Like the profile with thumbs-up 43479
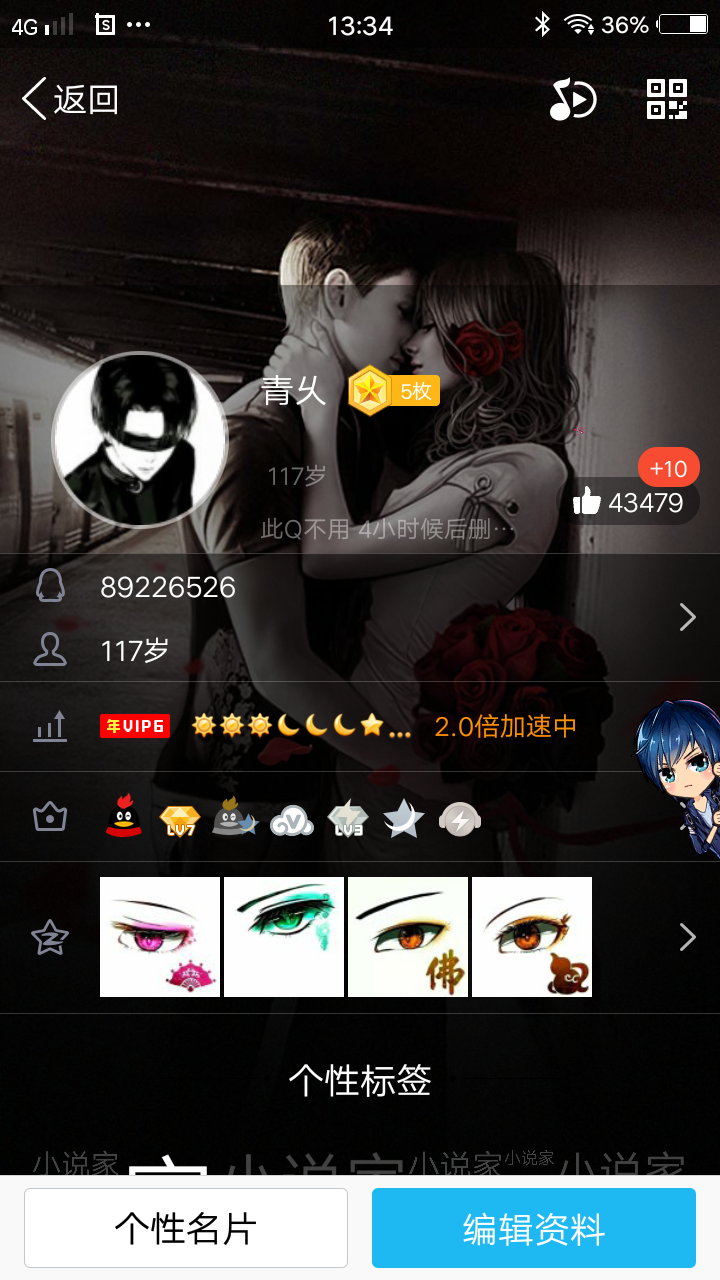Screen dimensions: 720x1280 (x=629, y=502)
